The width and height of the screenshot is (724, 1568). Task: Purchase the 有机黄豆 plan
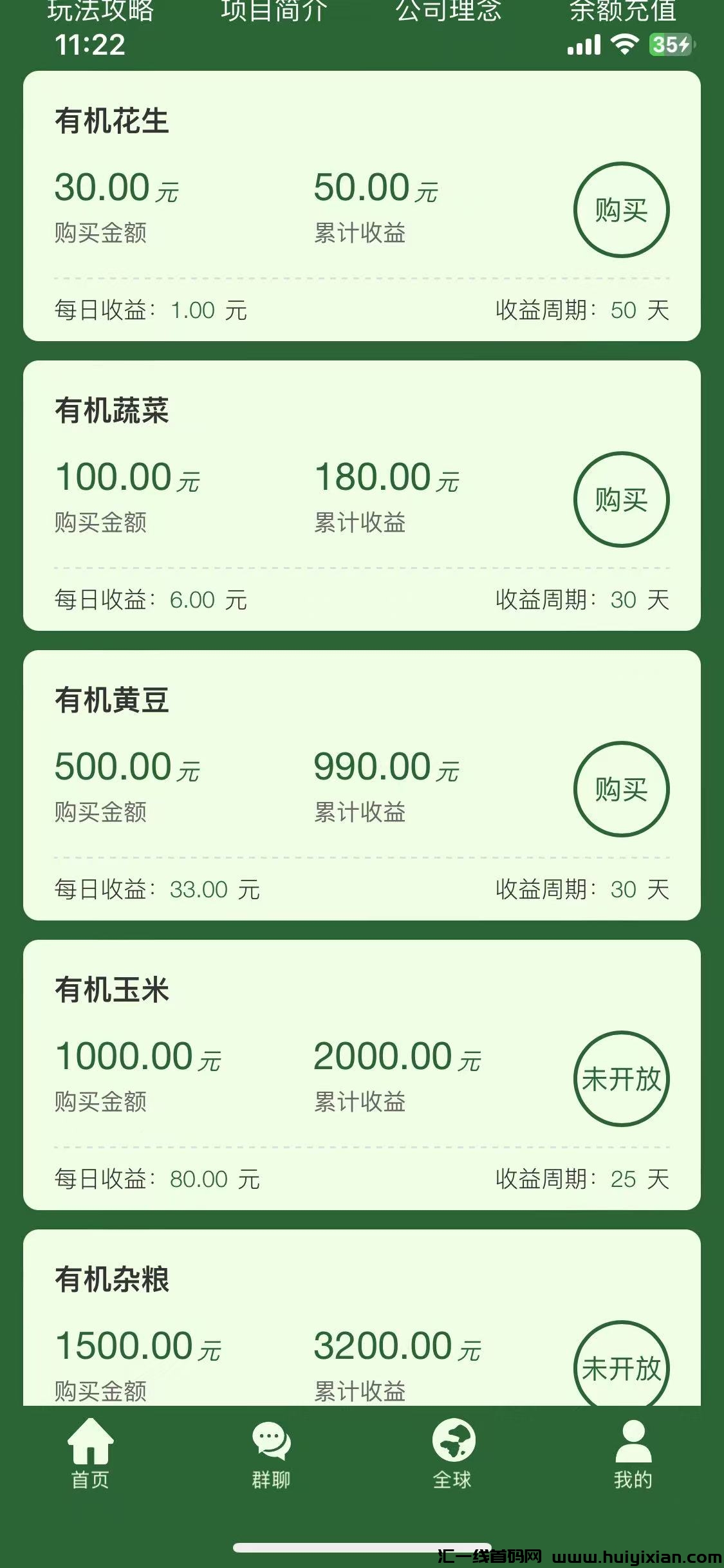(x=621, y=789)
